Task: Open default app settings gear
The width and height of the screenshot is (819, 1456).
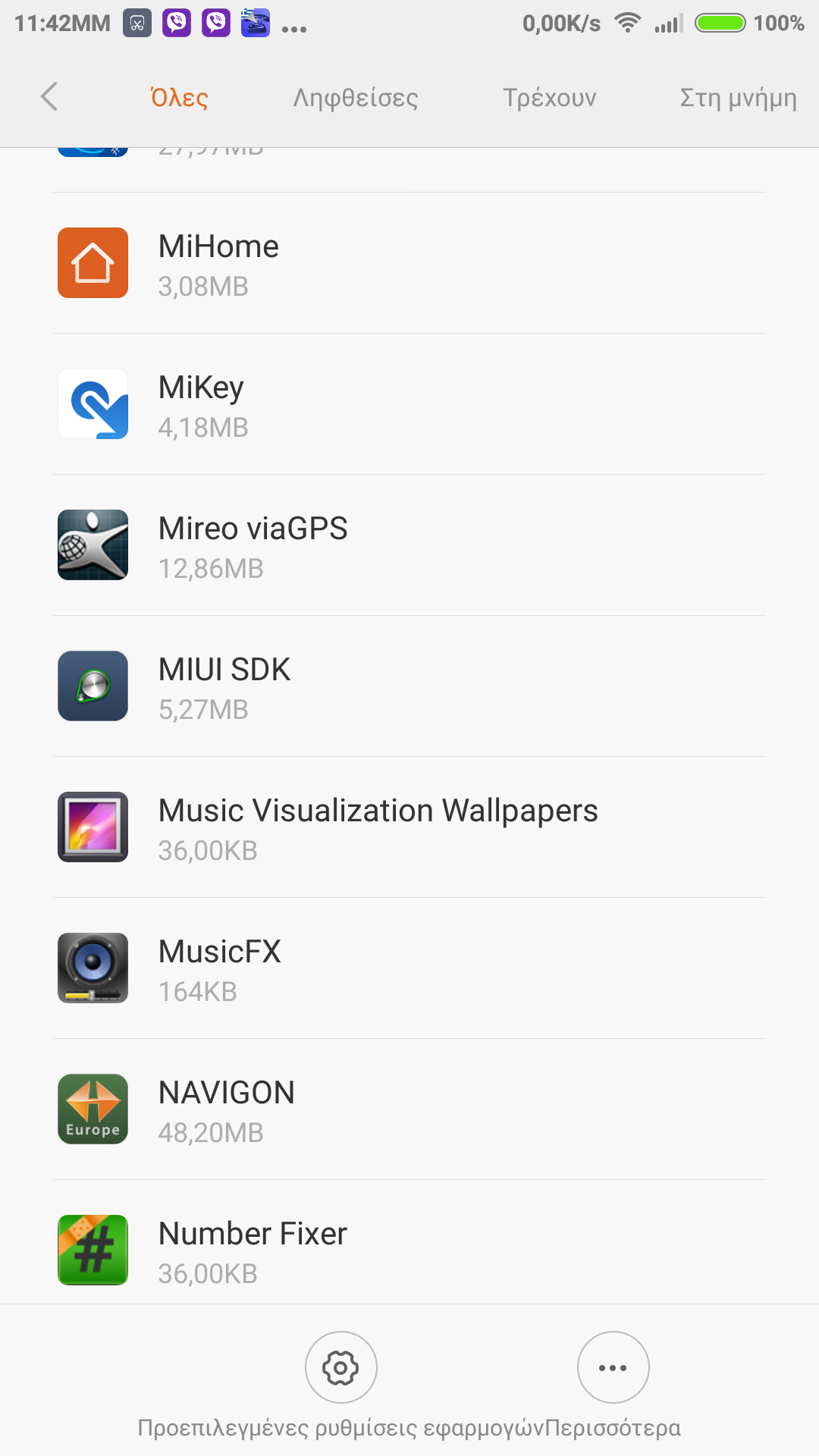Action: coord(341,1367)
